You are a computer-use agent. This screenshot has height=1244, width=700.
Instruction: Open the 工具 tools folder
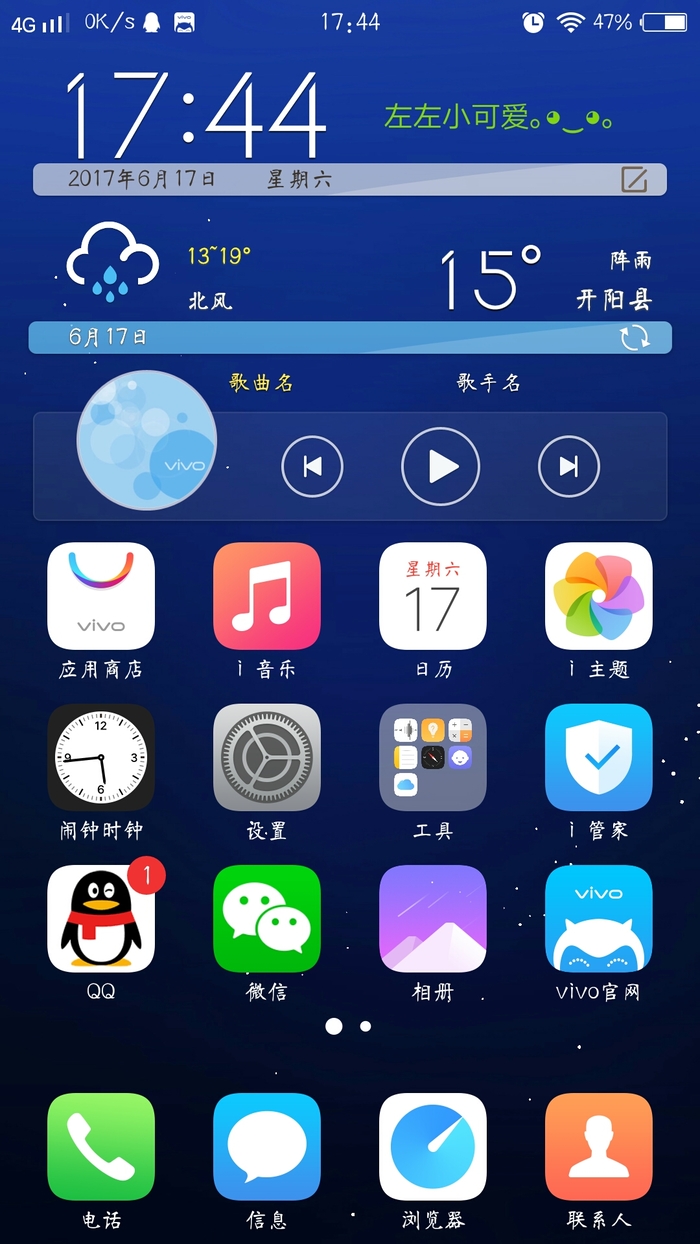(x=433, y=757)
